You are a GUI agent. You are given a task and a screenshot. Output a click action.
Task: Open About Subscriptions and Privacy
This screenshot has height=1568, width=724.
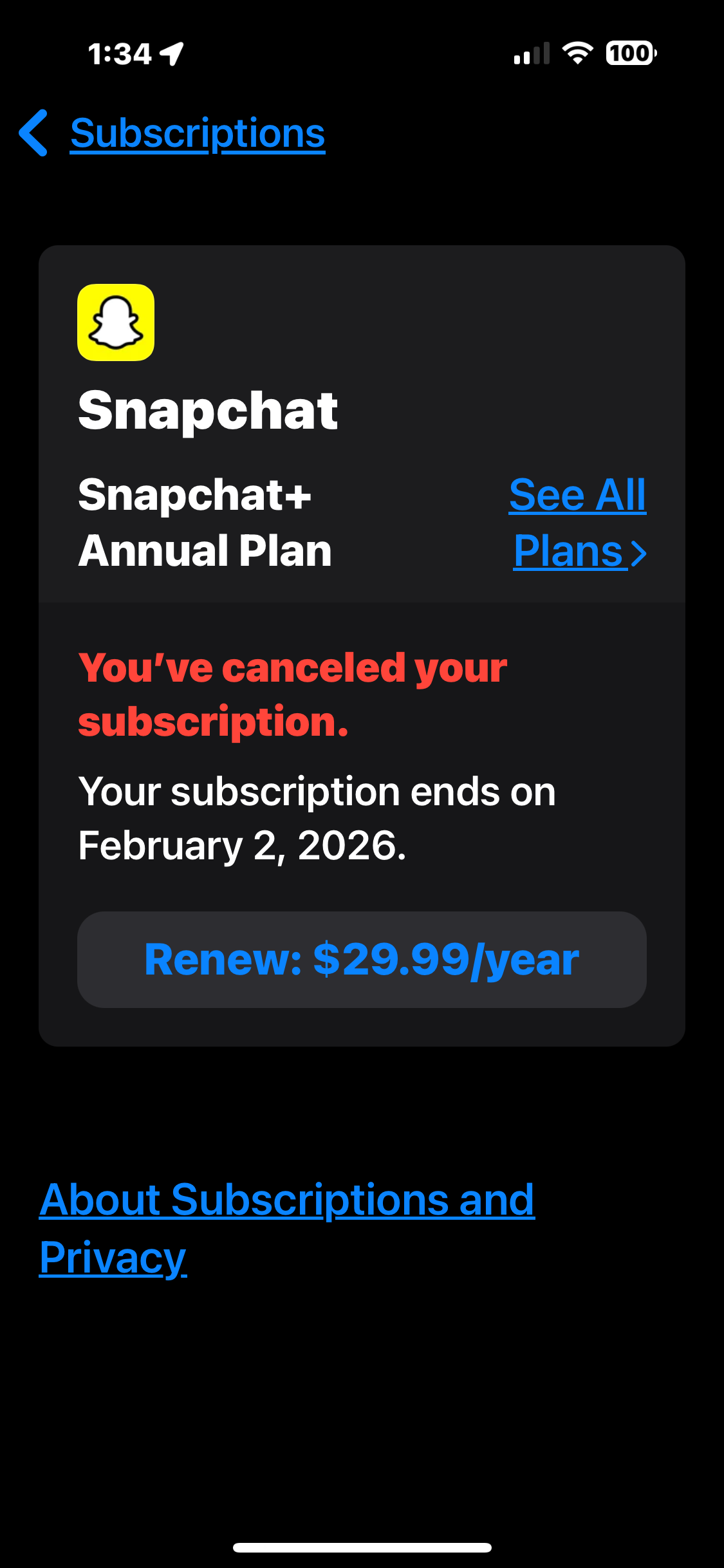pyautogui.click(x=286, y=1227)
